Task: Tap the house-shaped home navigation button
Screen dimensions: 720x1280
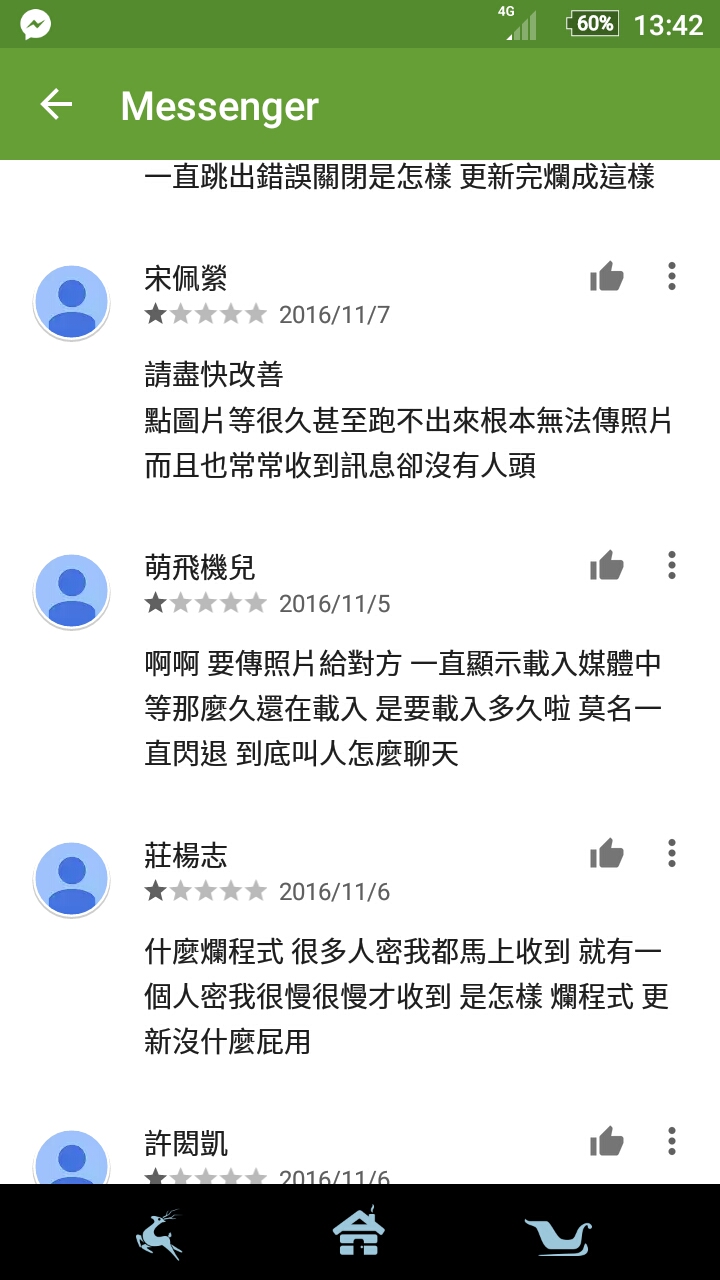Action: [359, 1232]
